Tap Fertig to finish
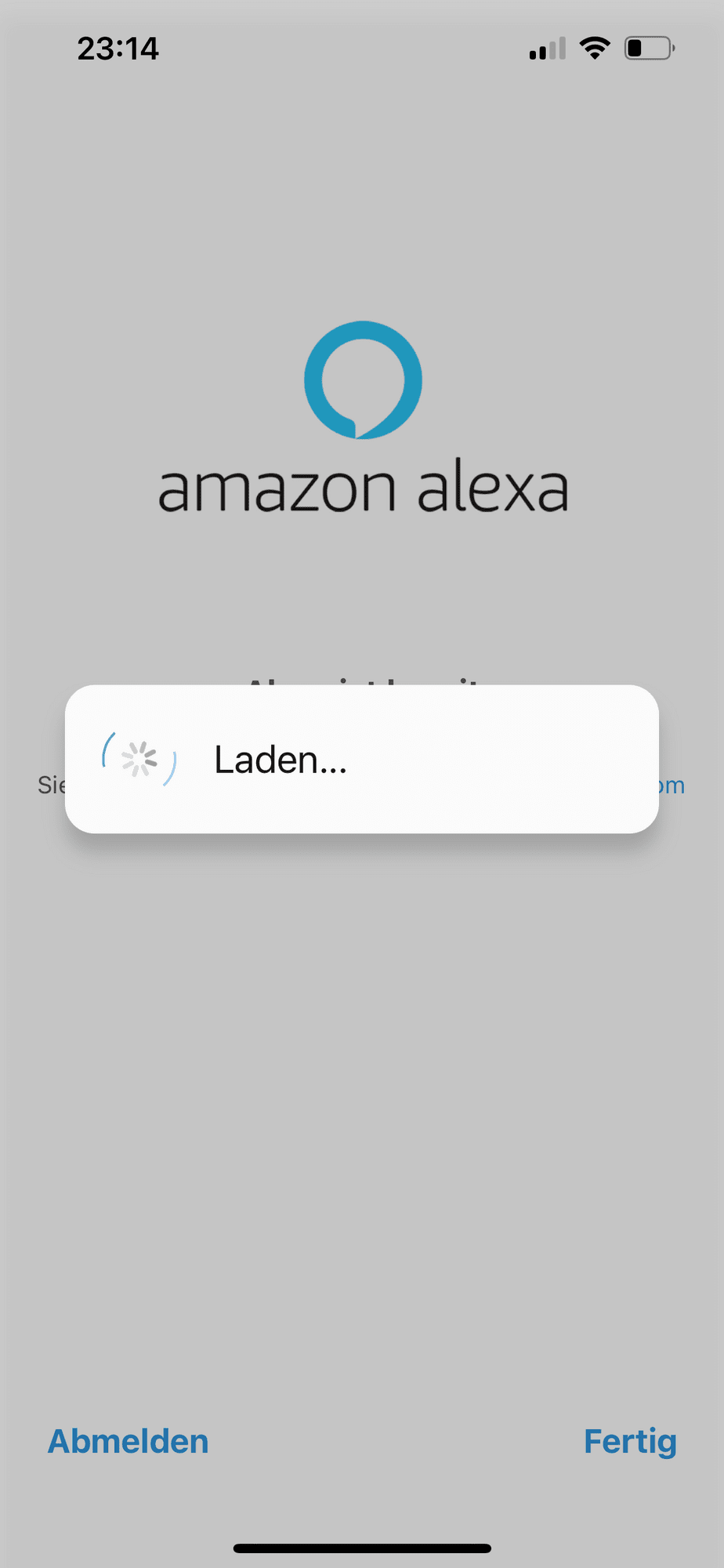 point(630,1442)
